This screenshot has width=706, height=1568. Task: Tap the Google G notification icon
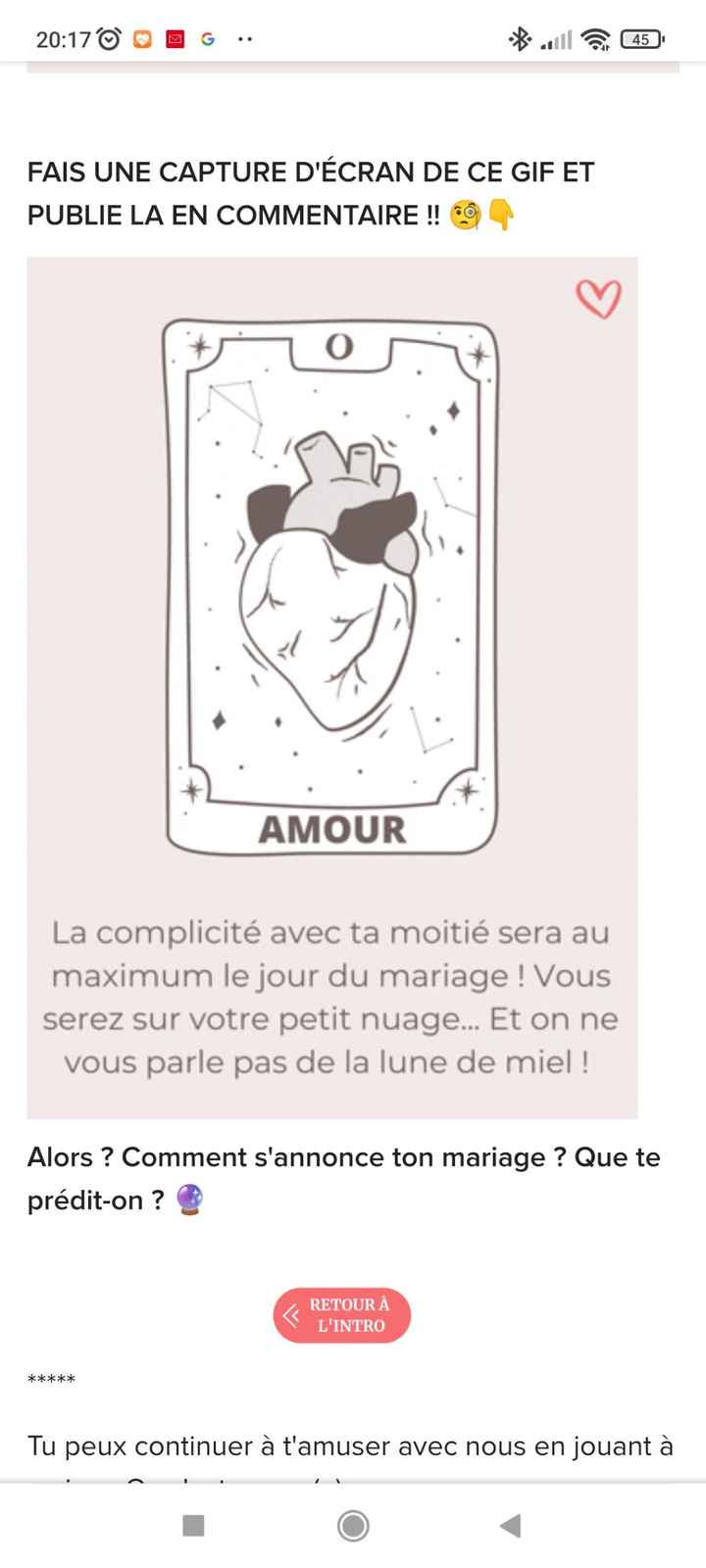pos(208,40)
